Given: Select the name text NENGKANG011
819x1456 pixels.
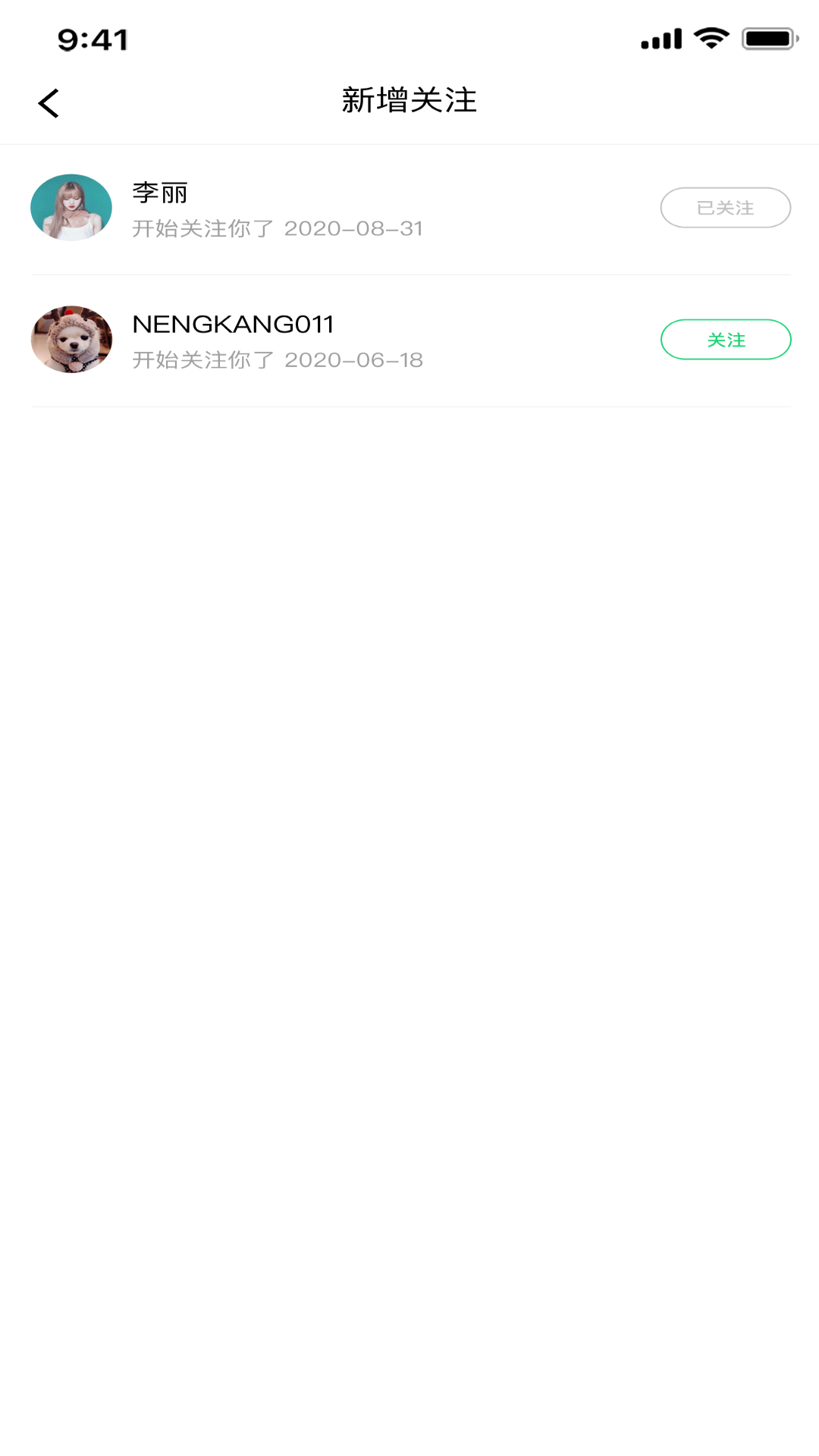Looking at the screenshot, I should pos(233,323).
